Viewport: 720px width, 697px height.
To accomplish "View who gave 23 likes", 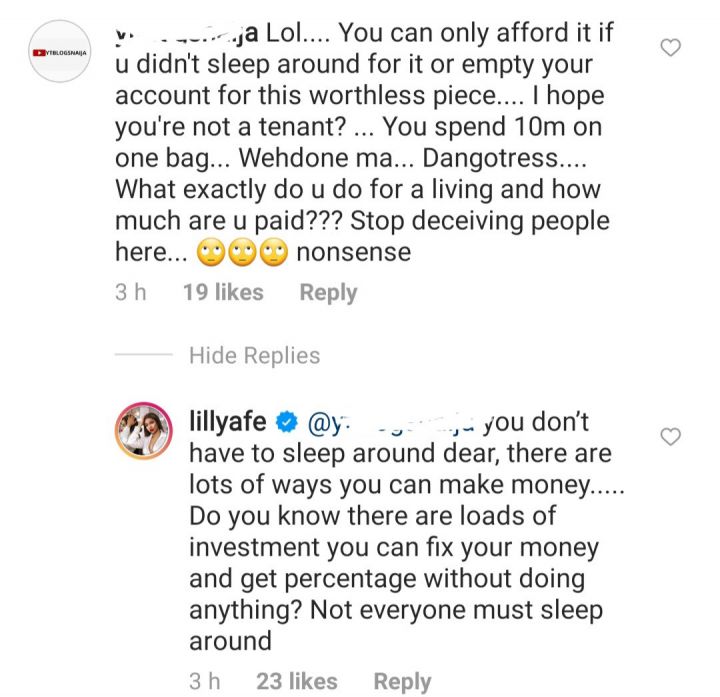I will pos(297,682).
